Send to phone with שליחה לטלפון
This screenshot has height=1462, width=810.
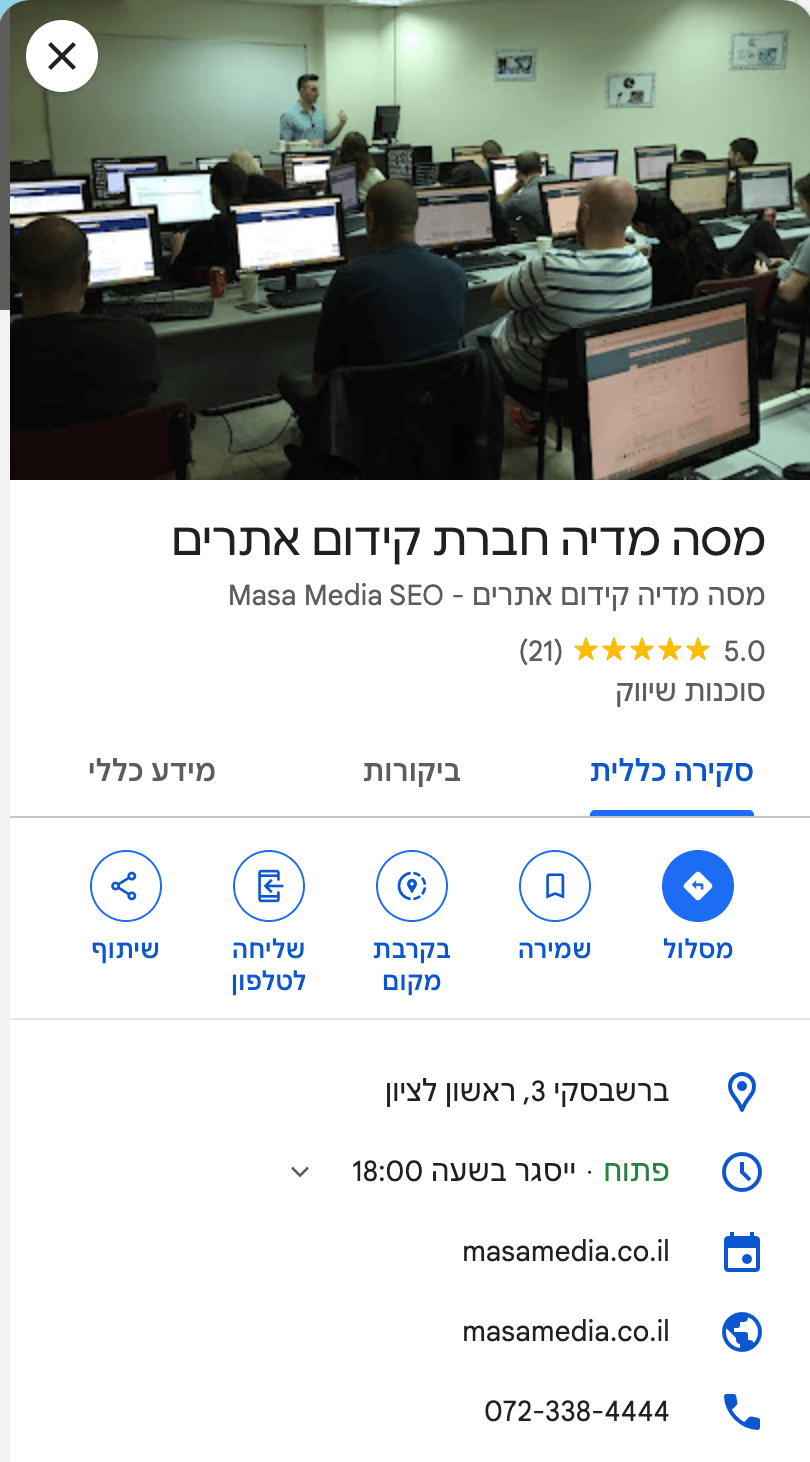click(269, 922)
